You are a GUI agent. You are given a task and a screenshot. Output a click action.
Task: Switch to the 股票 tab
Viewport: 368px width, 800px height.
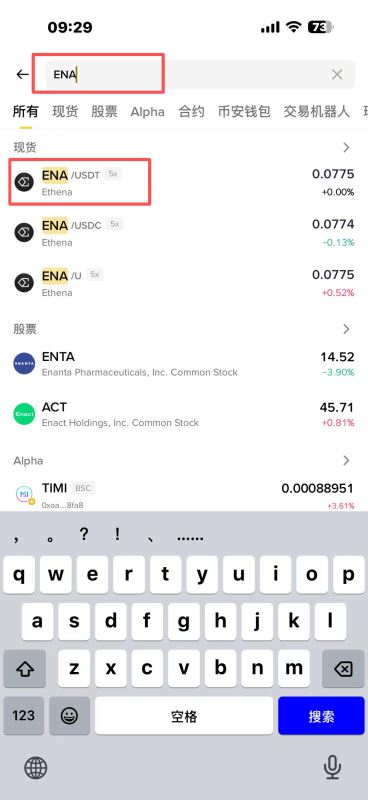pyautogui.click(x=104, y=112)
